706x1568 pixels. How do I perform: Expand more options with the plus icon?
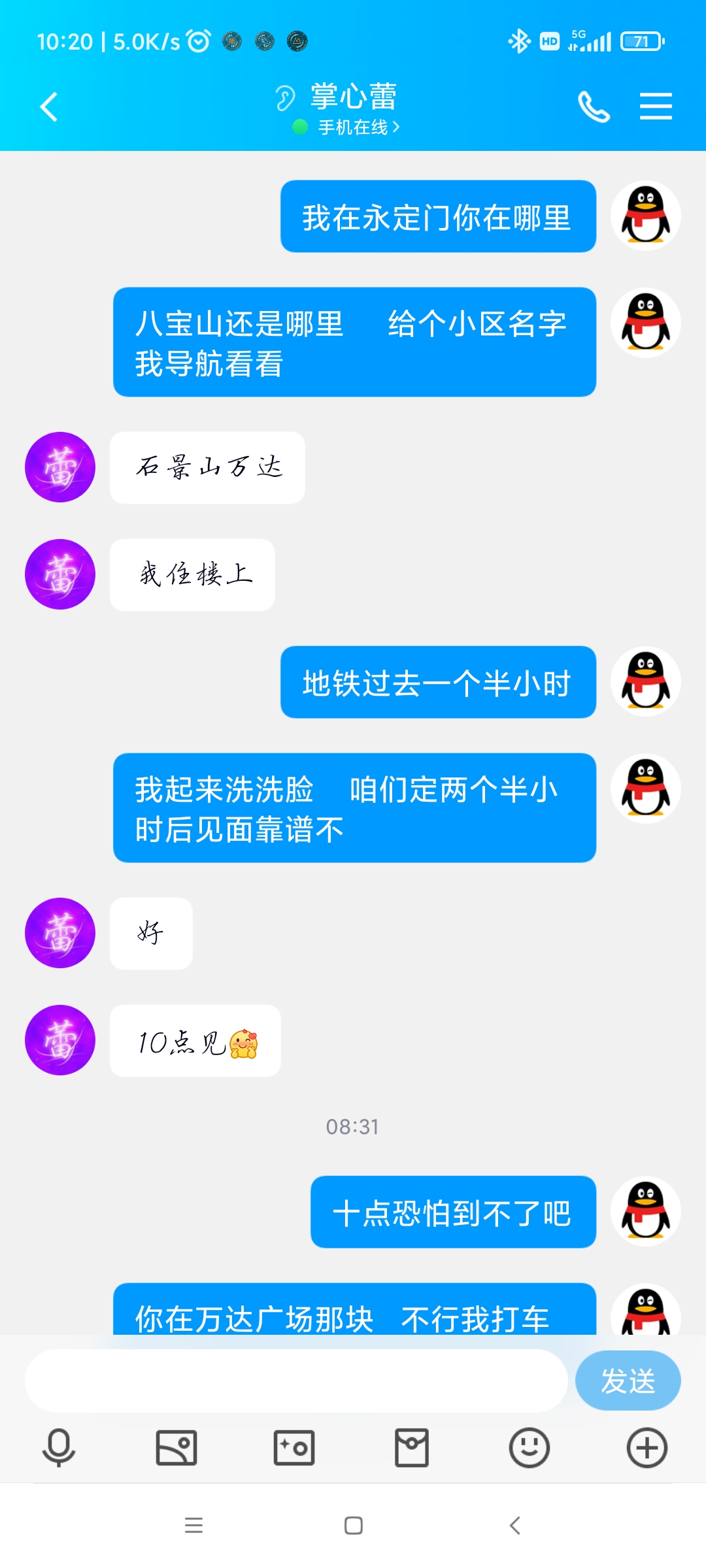[647, 1447]
